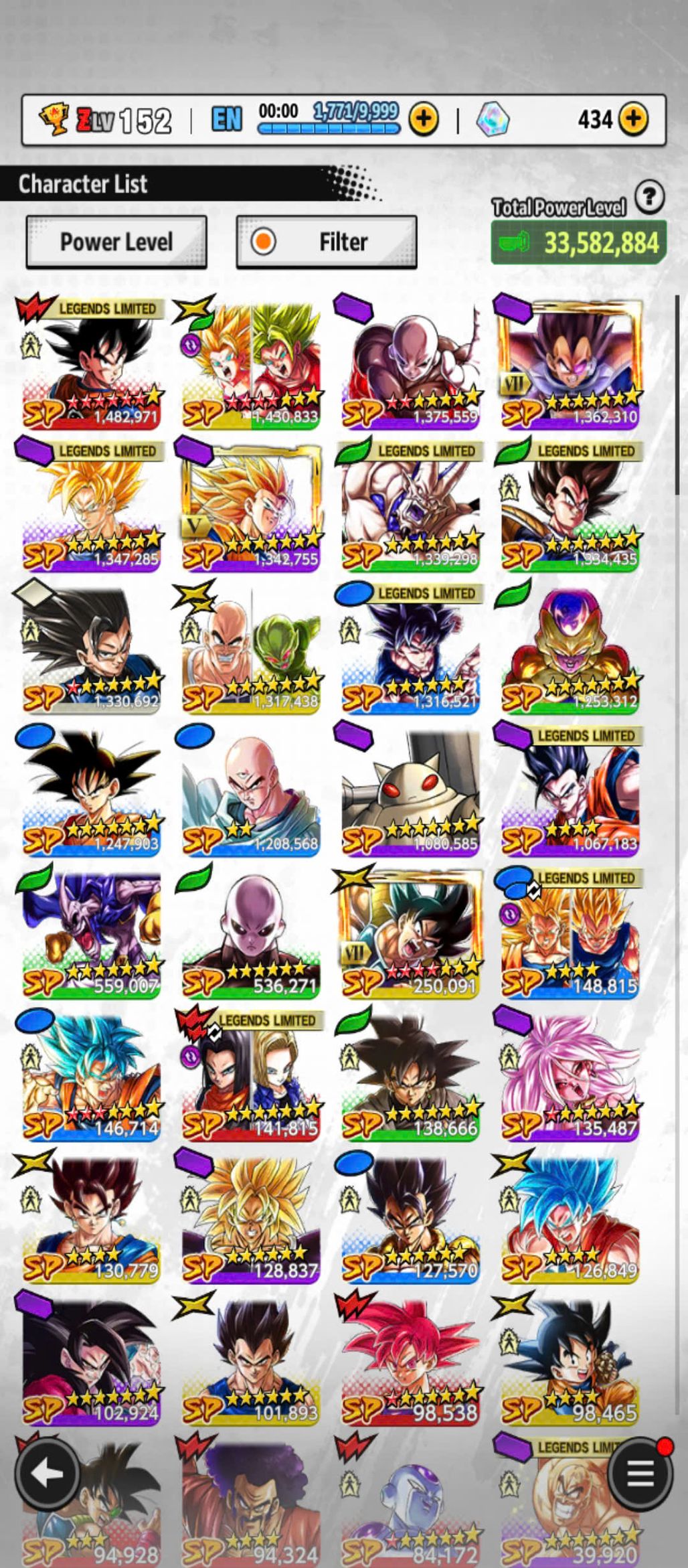Open the Power Level sort button
This screenshot has height=1568, width=688.
pyautogui.click(x=116, y=242)
